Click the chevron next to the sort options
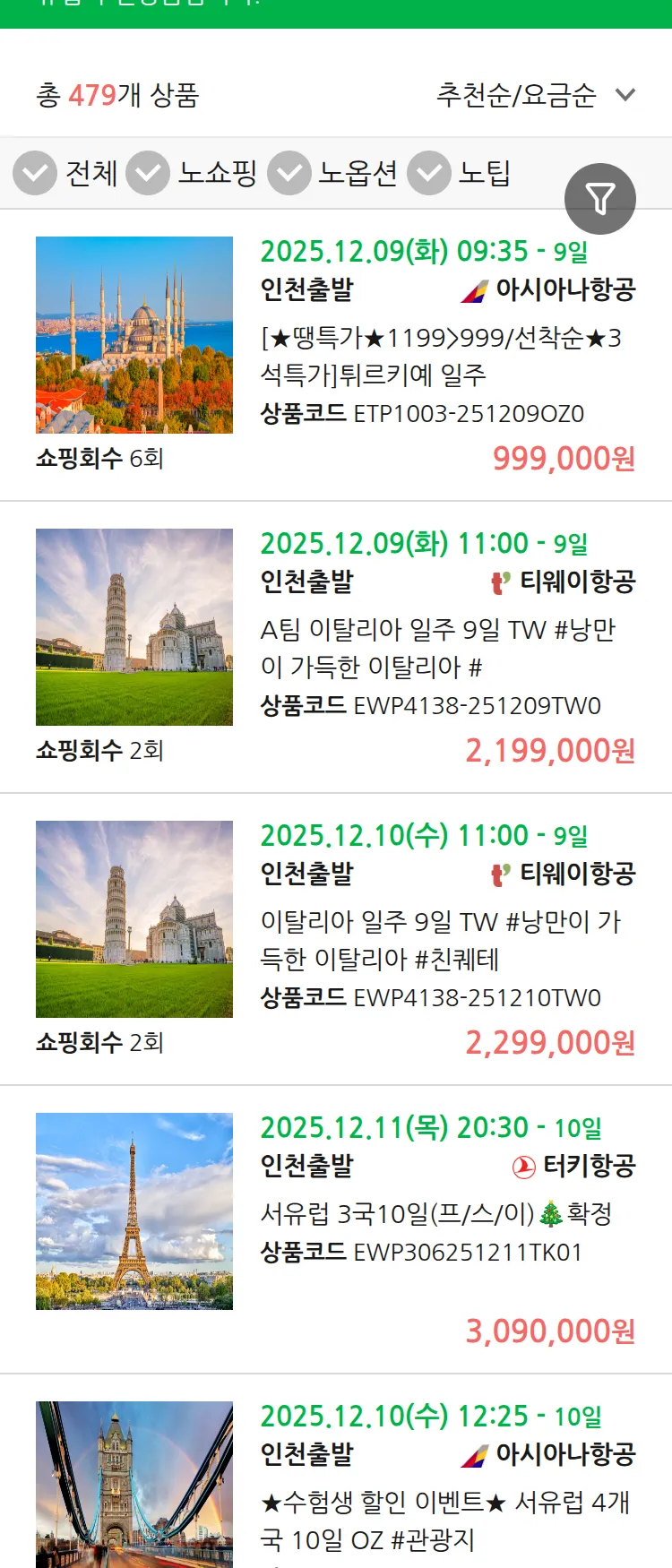Screen dimensions: 672x1568 (625, 93)
